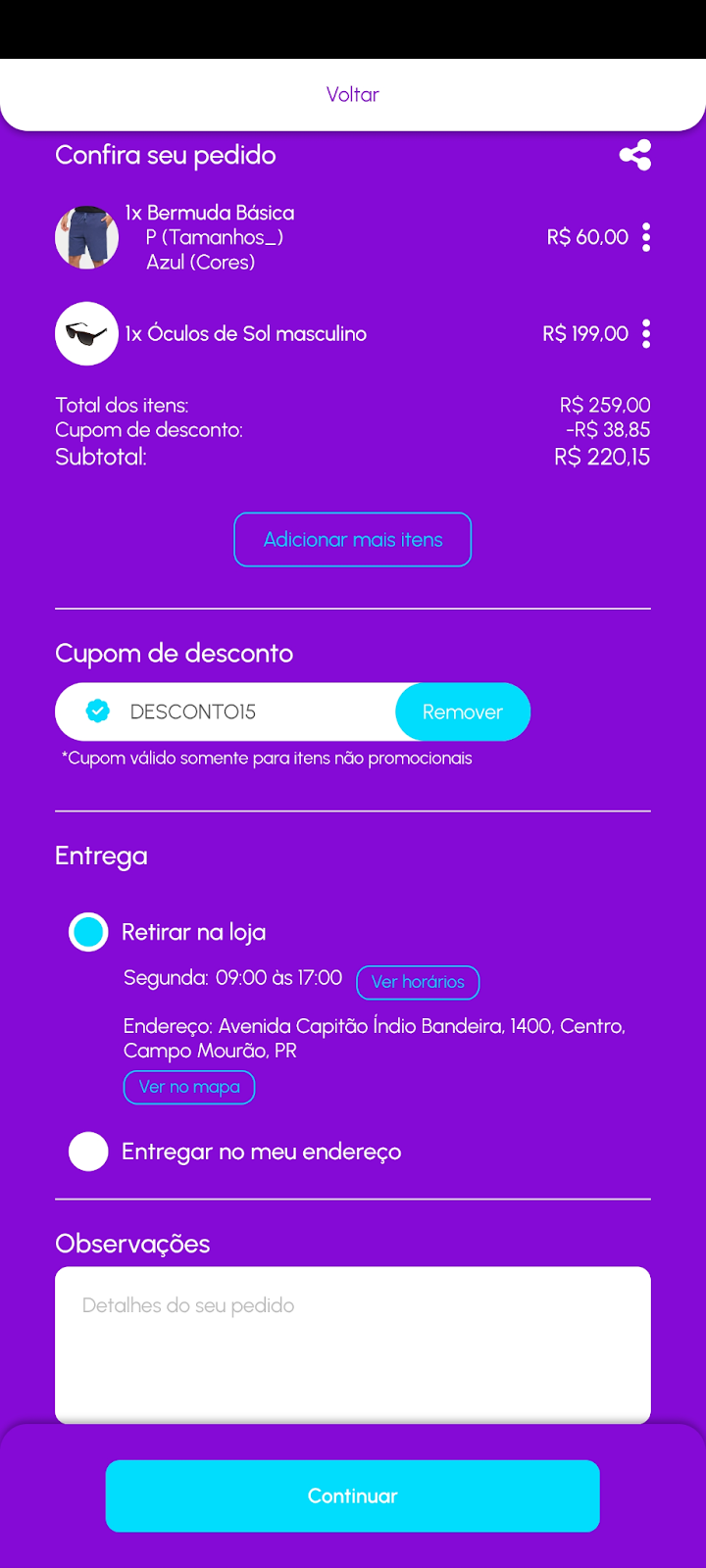706x1568 pixels.
Task: Choose Entregar no meu endereço option
Action: pyautogui.click(x=89, y=1151)
